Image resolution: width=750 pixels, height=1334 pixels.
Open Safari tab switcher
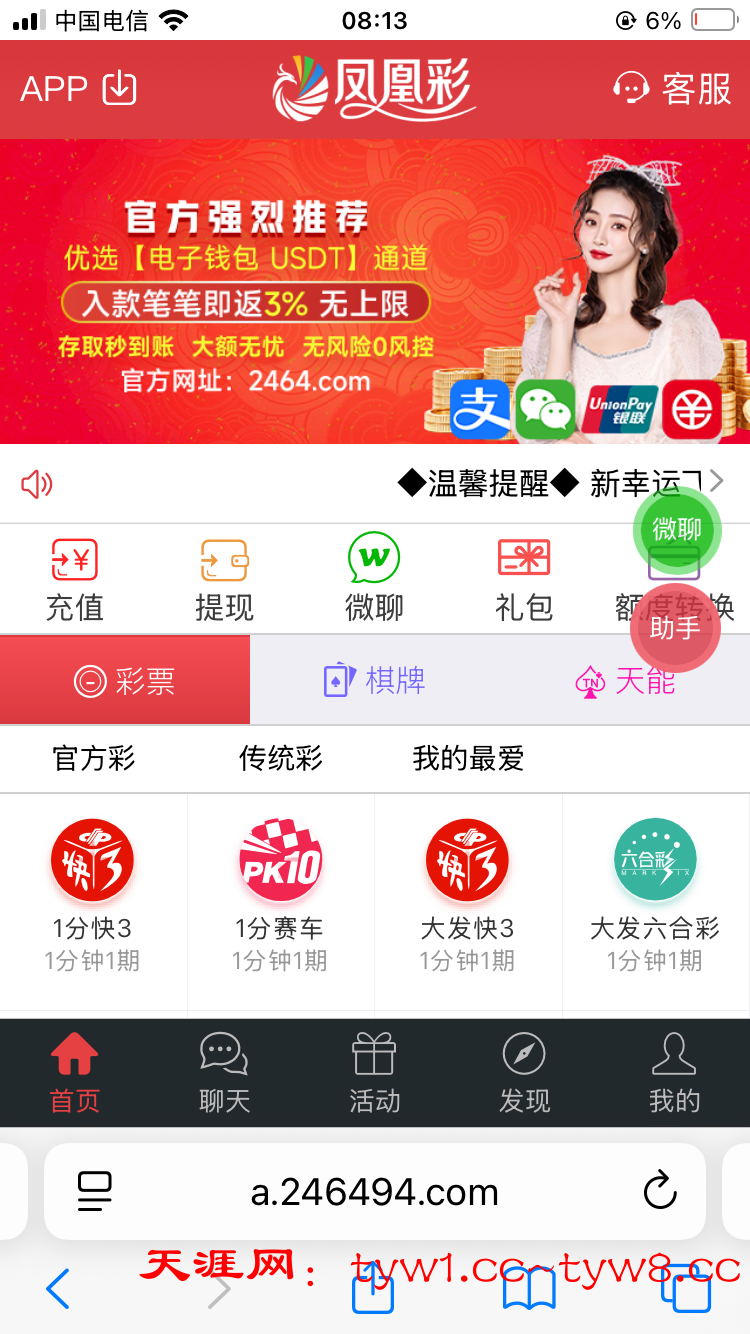tap(687, 1290)
